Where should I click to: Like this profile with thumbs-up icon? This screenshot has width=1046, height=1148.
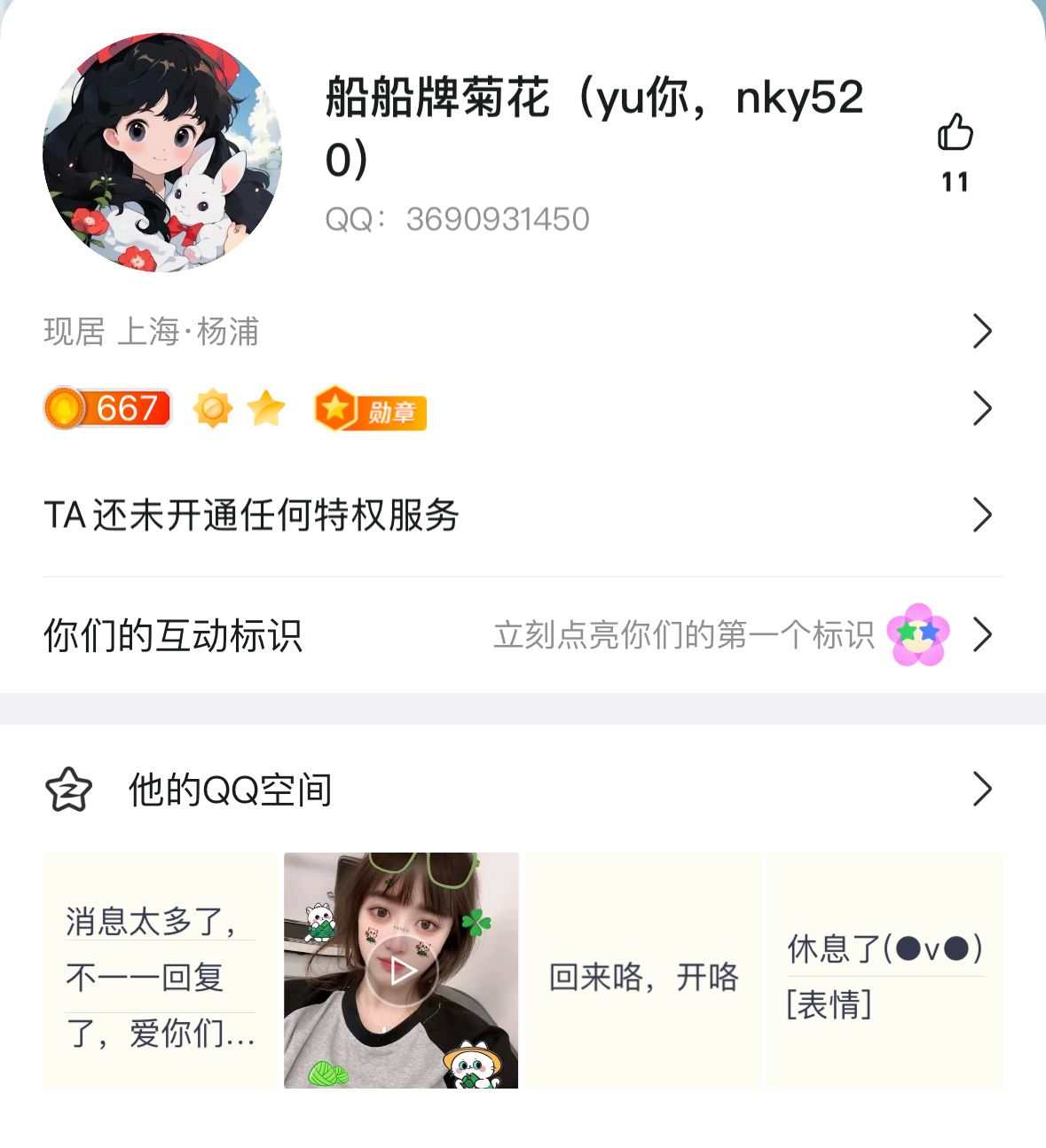955,133
